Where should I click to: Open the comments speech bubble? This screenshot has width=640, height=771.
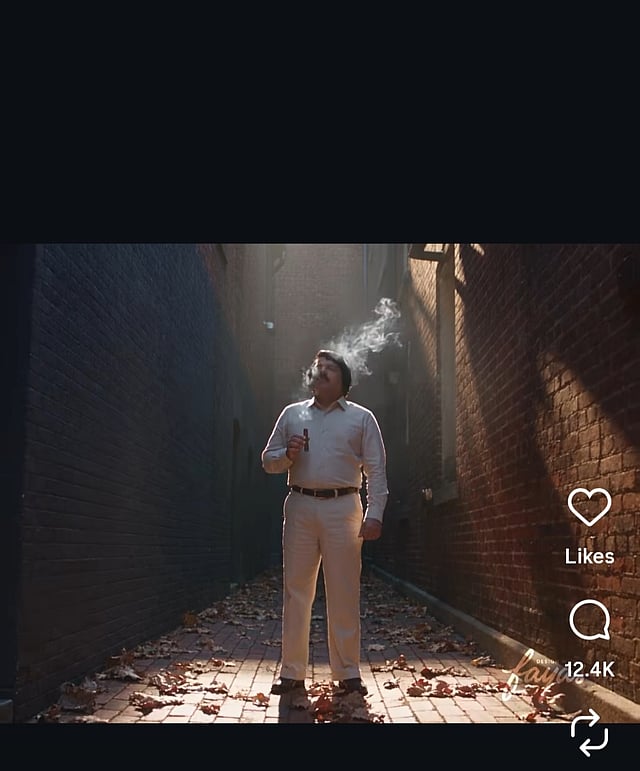click(589, 620)
